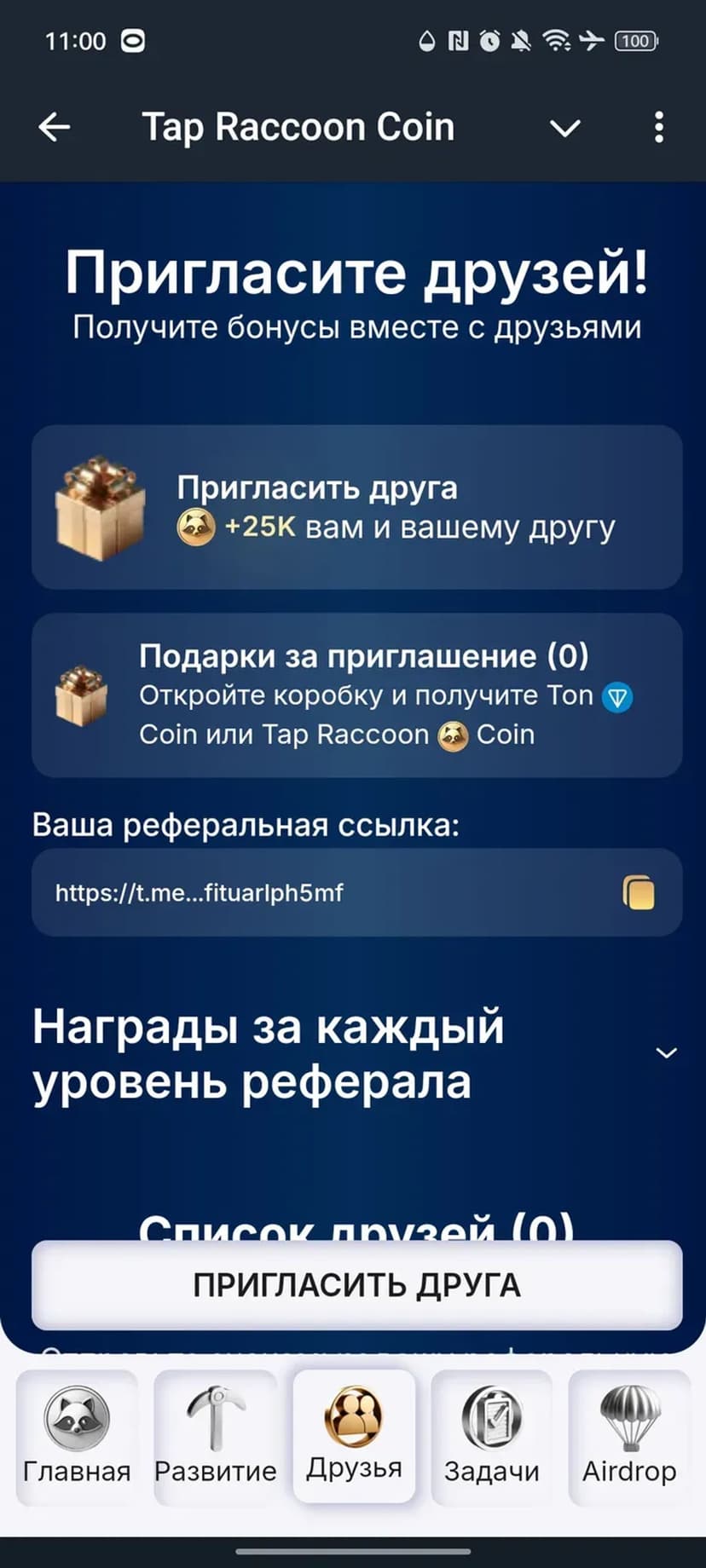Open the three-dot overflow menu
This screenshot has height=1568, width=706.
coord(658,128)
